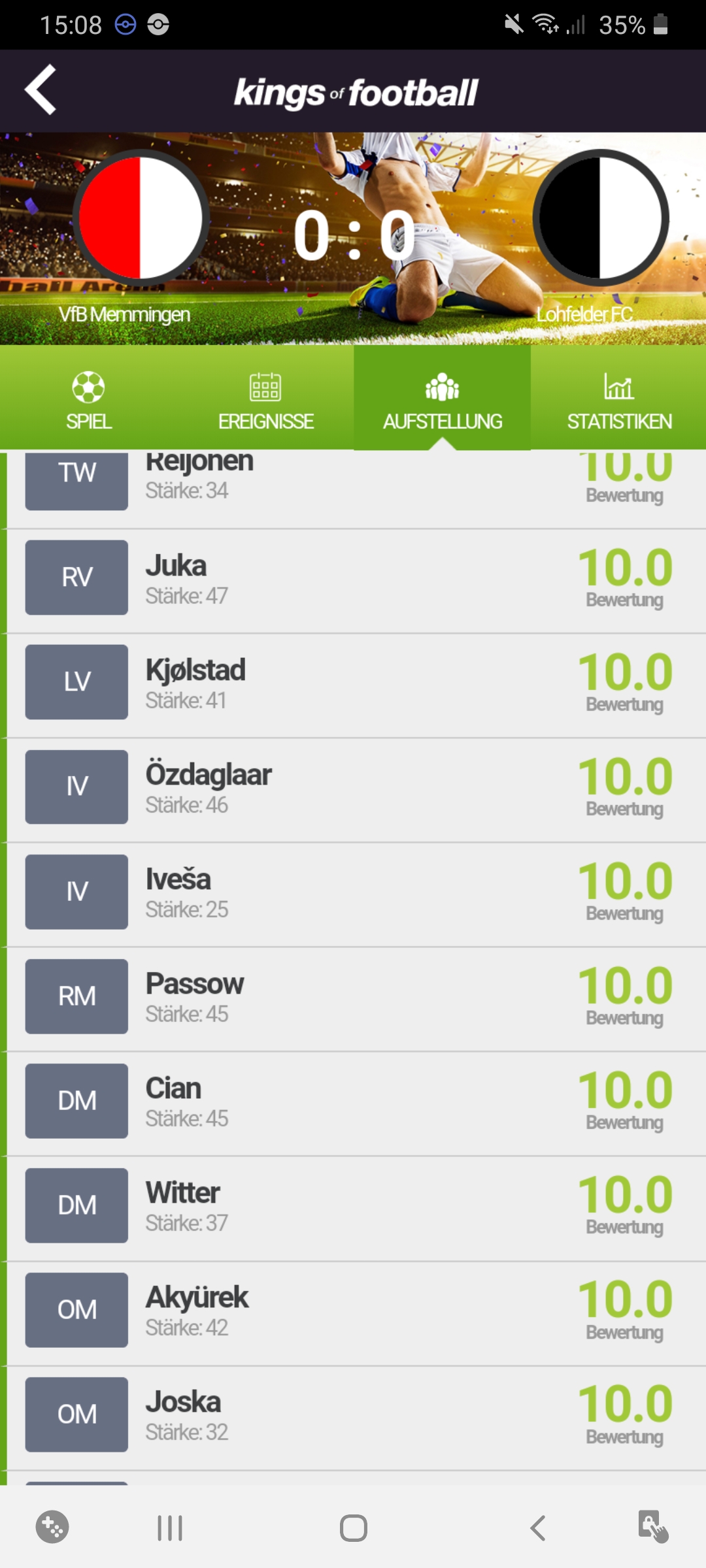This screenshot has width=706, height=1568.
Task: Select player Kjølstad in the lineup
Action: 353,683
